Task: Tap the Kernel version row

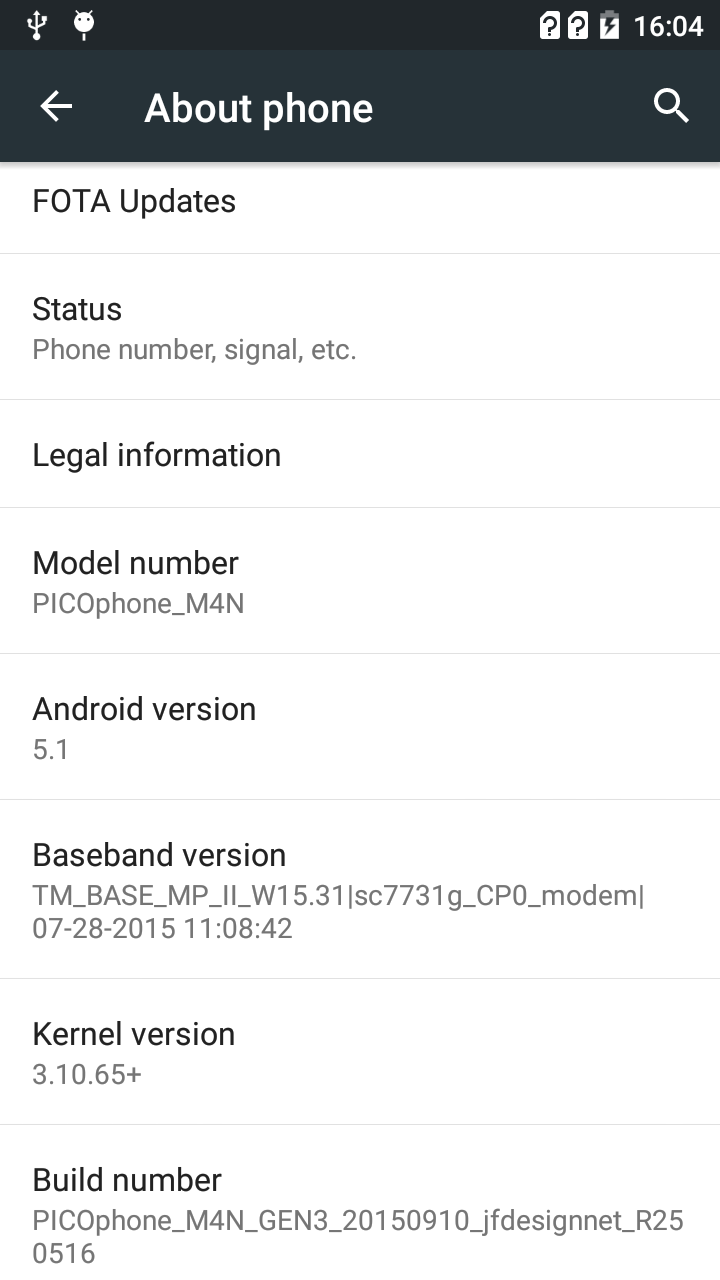Action: [360, 1052]
